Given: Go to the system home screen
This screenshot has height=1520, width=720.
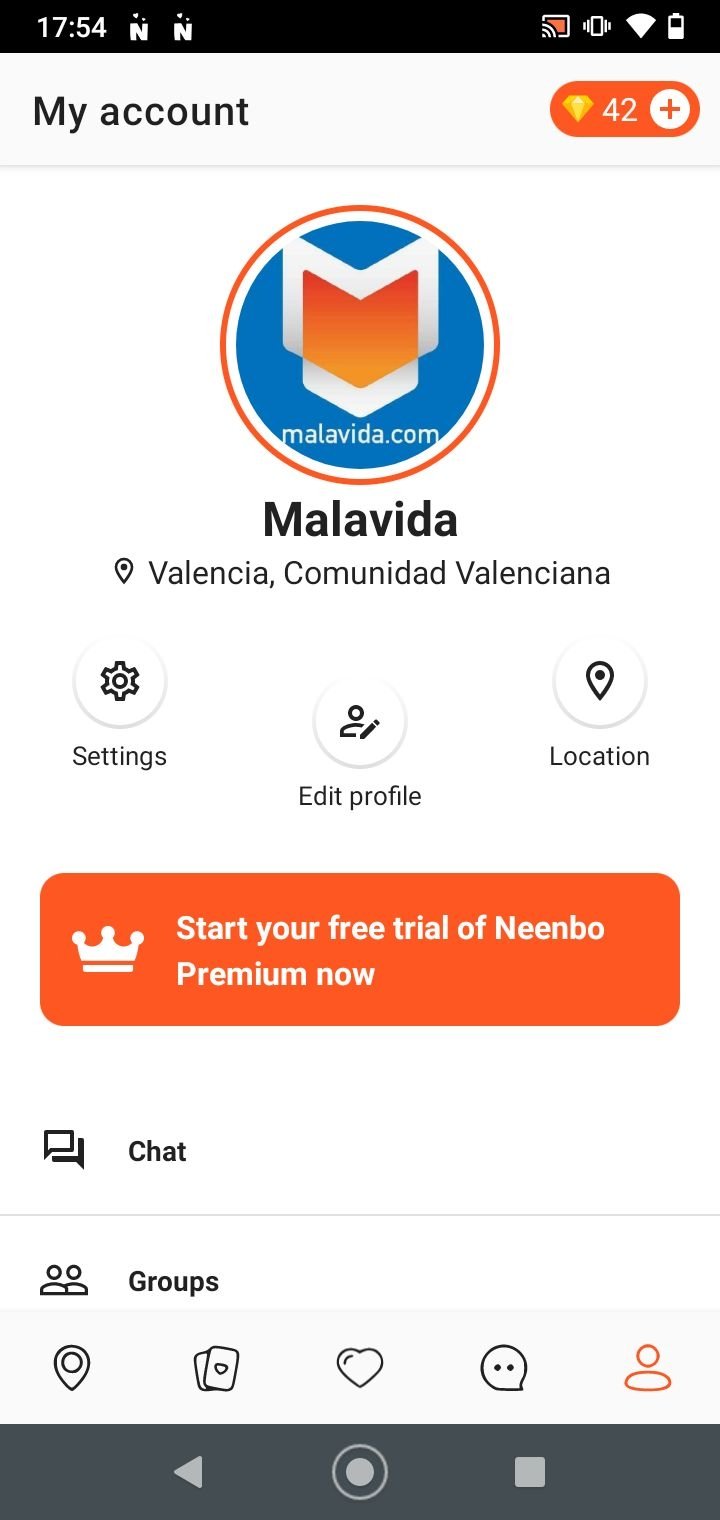Looking at the screenshot, I should [x=360, y=1471].
